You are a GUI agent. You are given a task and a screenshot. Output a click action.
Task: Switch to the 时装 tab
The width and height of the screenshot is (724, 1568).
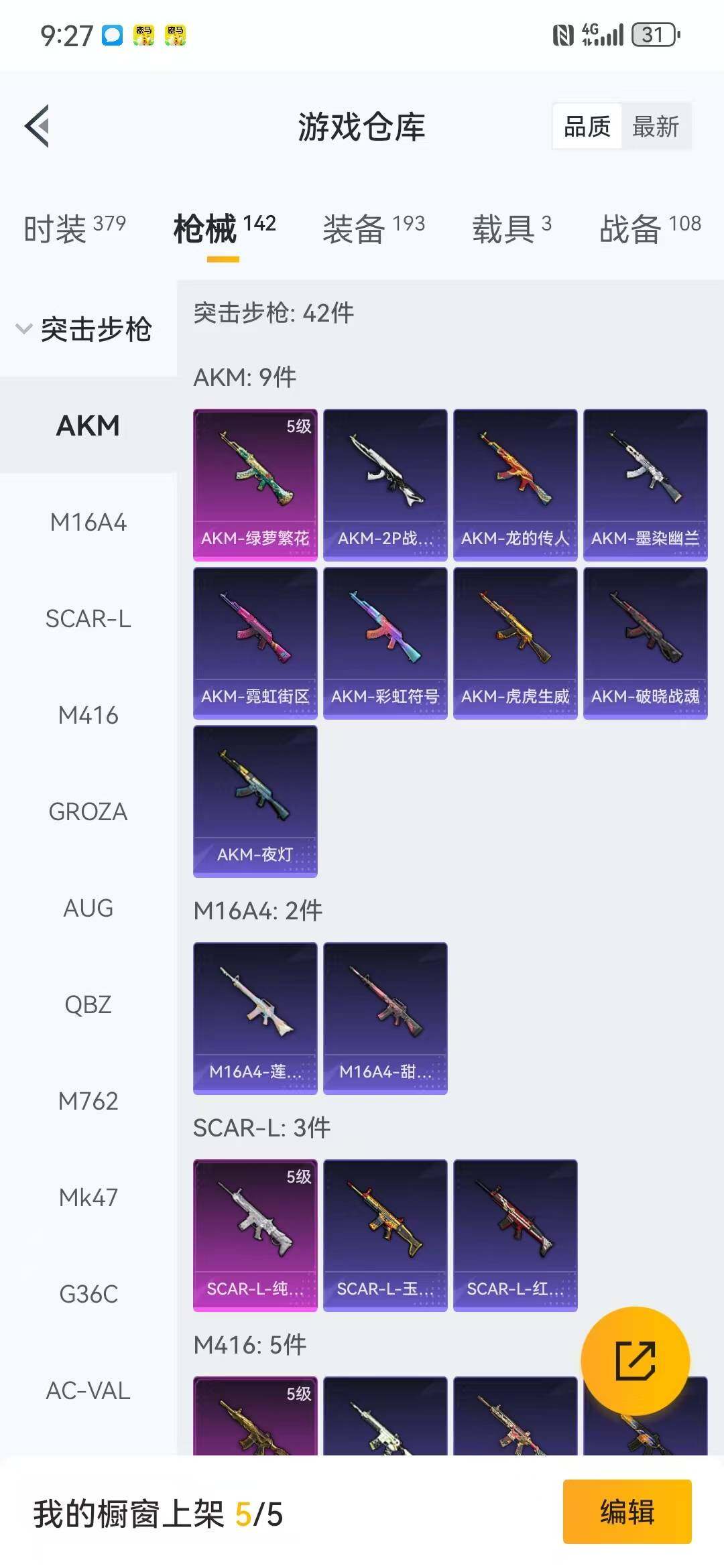click(x=74, y=229)
